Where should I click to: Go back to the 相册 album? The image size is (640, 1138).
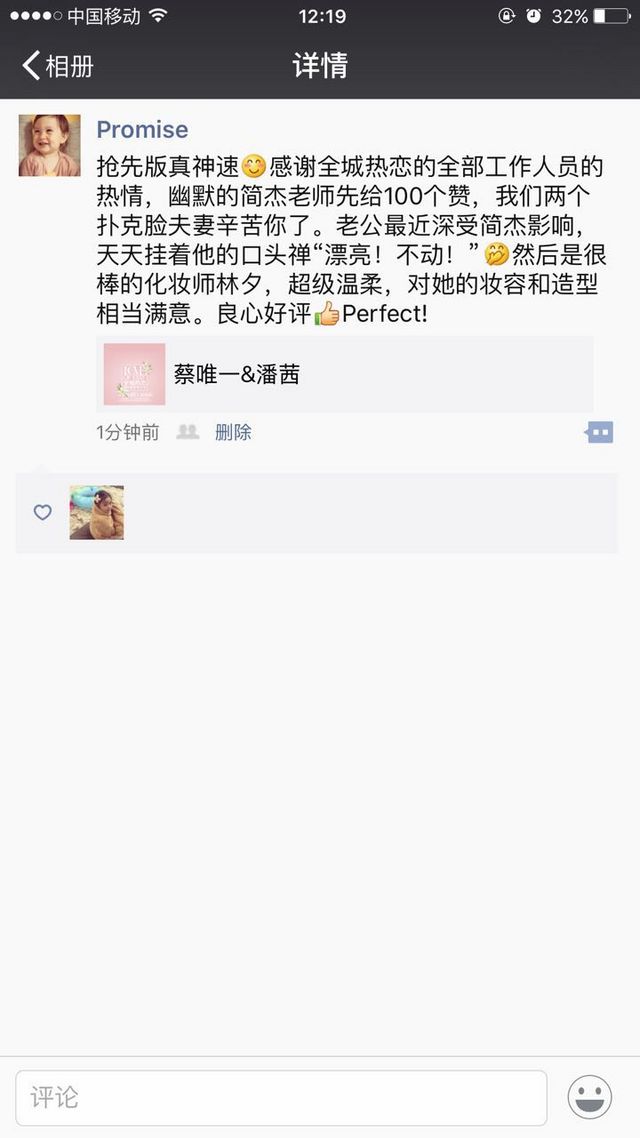coord(58,66)
